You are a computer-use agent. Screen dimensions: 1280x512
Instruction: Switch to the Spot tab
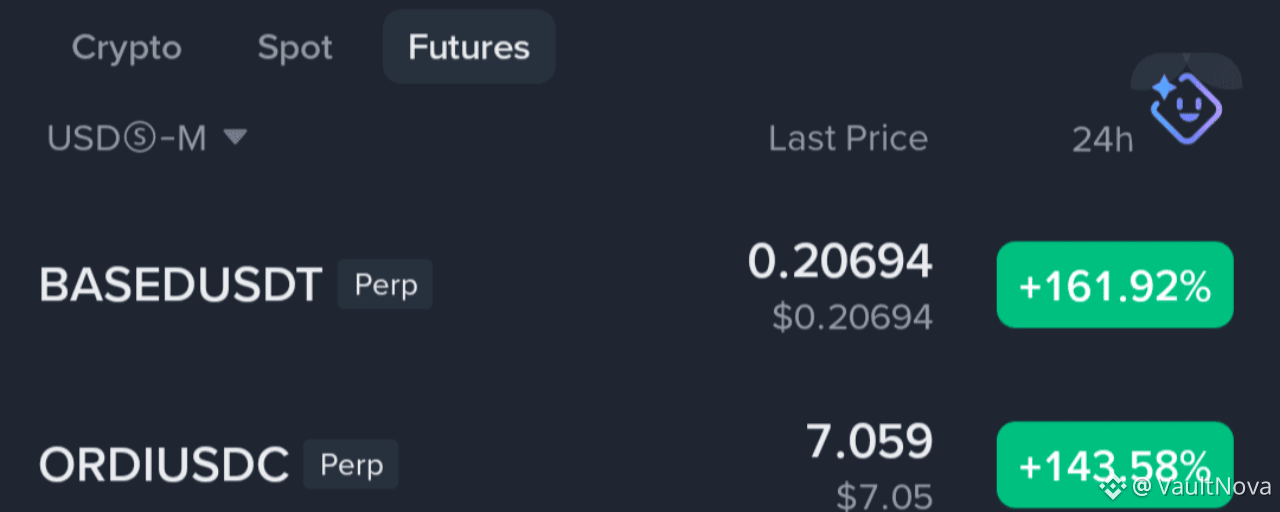pos(295,48)
